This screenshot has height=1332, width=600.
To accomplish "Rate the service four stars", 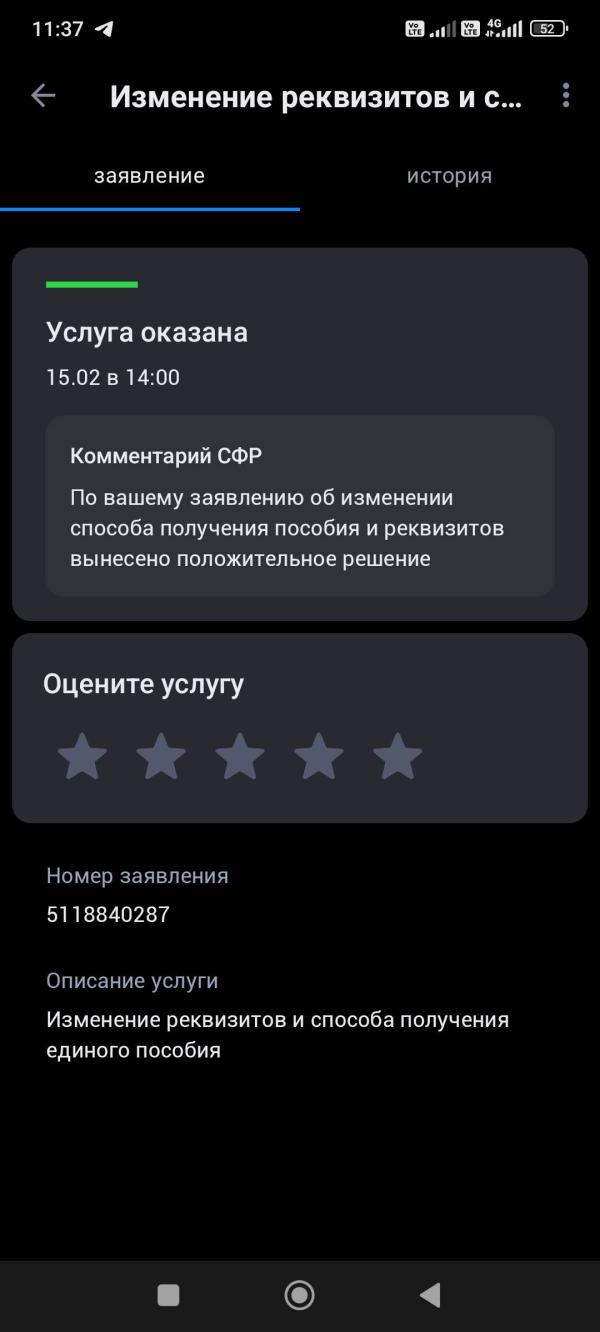I will click(x=319, y=757).
